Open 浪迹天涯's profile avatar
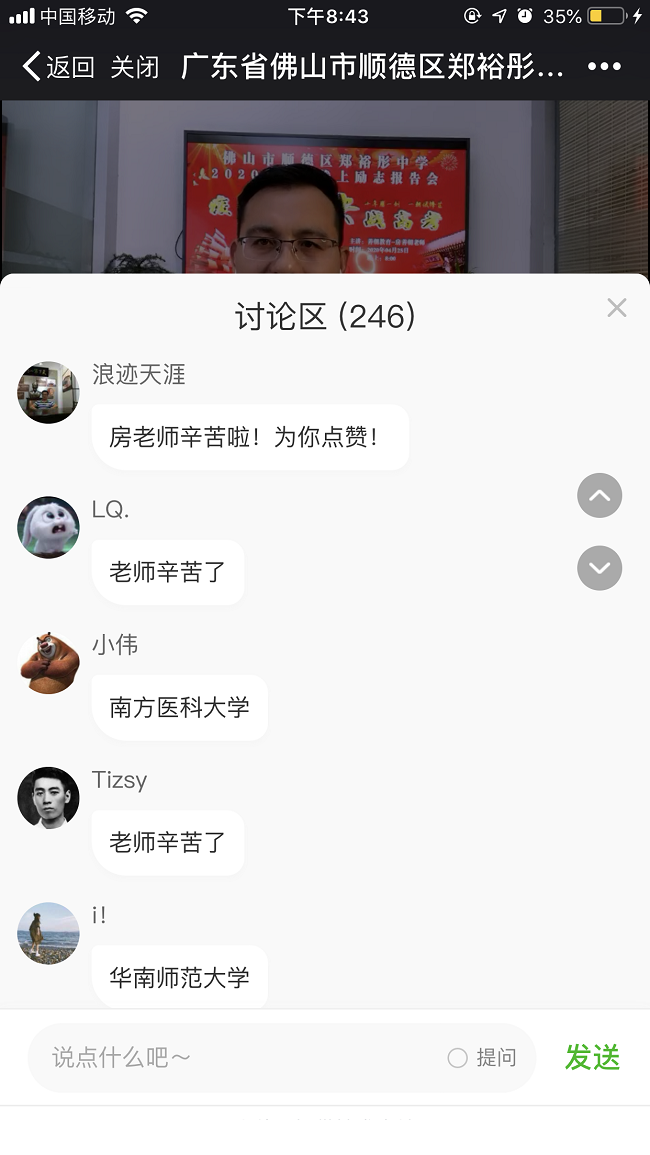Image resolution: width=650 pixels, height=1155 pixels. tap(48, 392)
